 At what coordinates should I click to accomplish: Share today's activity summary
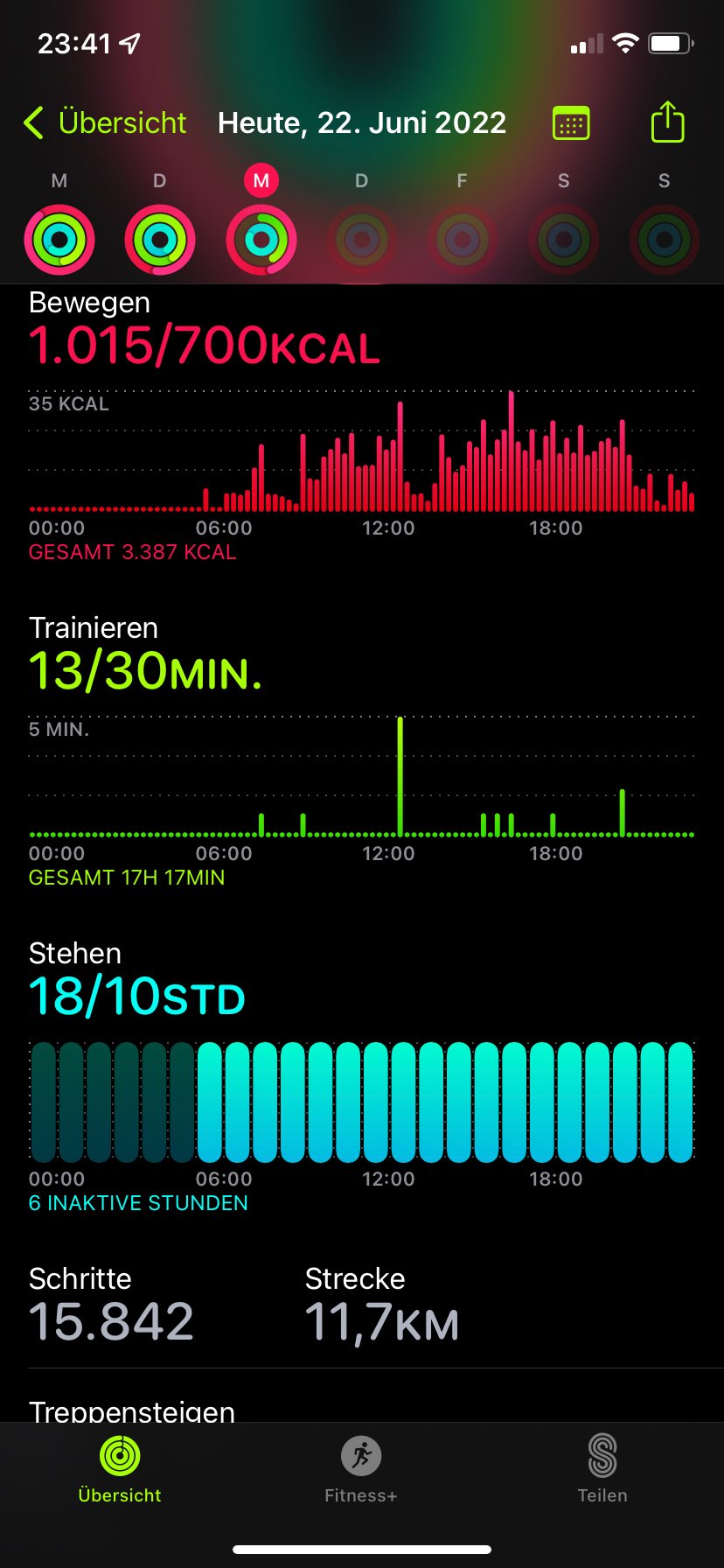[667, 122]
